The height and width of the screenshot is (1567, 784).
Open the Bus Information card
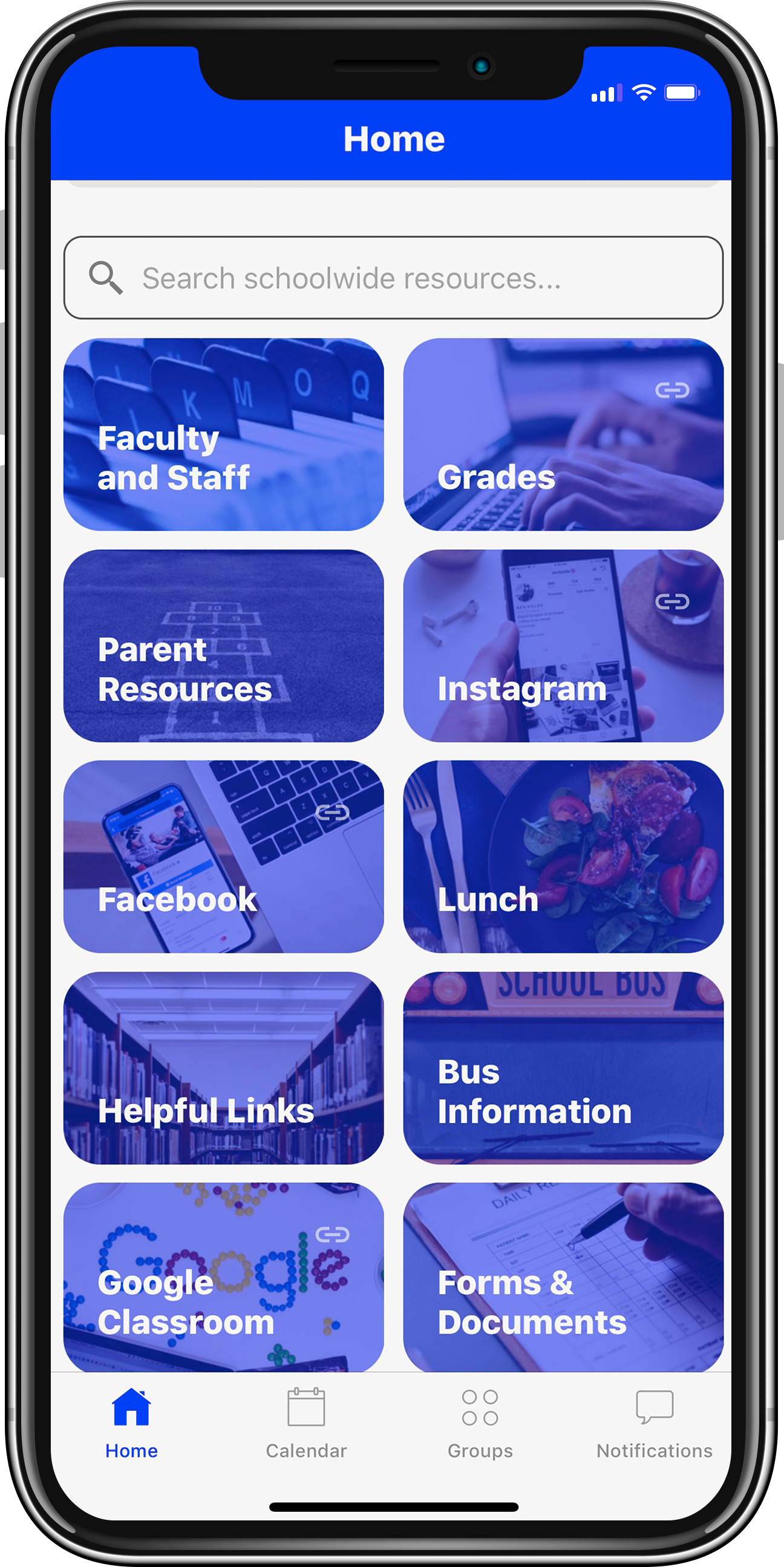[x=563, y=1068]
